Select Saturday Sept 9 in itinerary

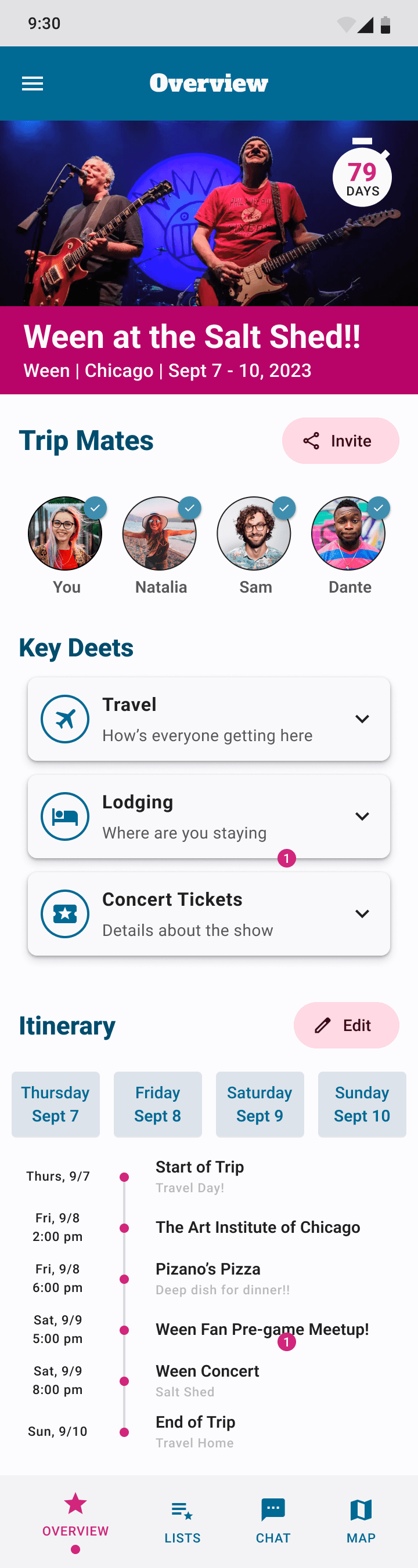click(x=260, y=1104)
